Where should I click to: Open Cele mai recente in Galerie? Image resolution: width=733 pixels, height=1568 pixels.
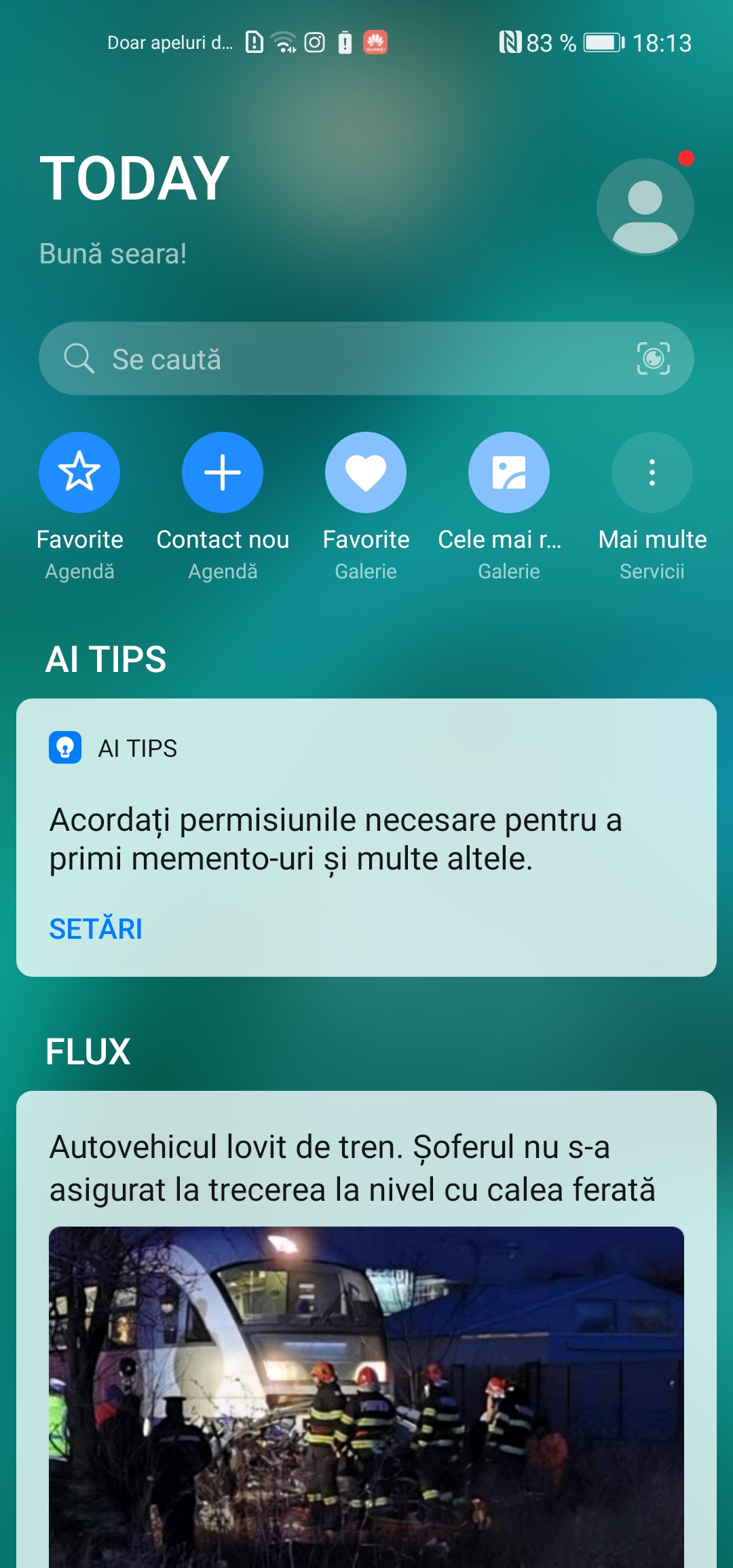click(509, 473)
